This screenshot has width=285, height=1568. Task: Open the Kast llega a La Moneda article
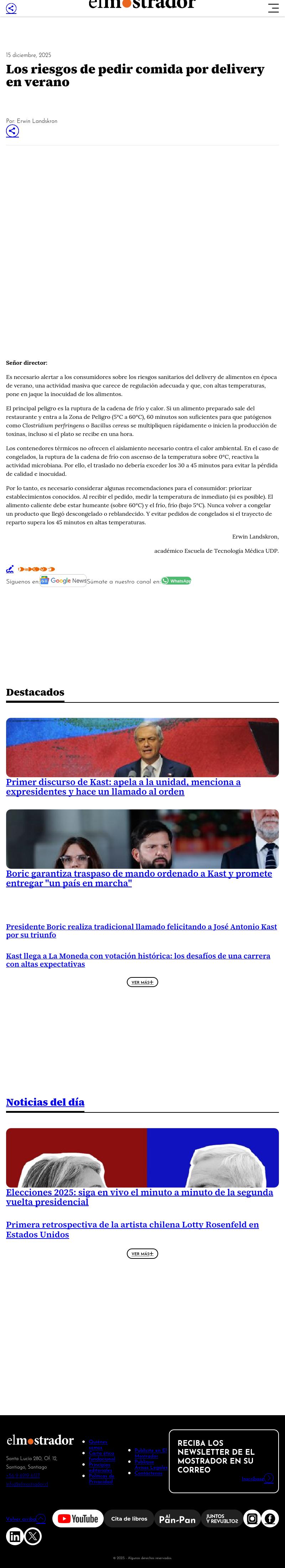(138, 959)
